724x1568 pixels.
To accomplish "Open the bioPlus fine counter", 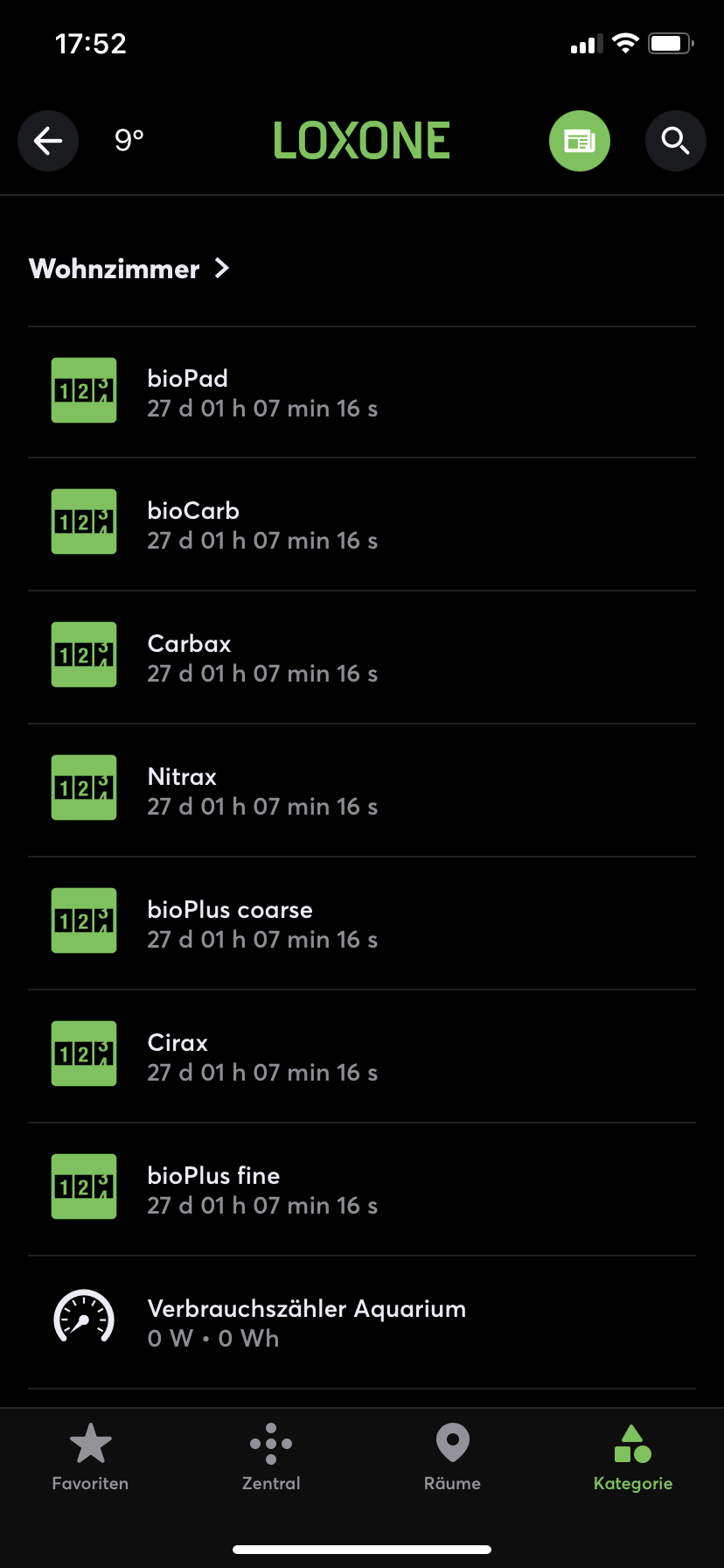I will click(362, 1189).
